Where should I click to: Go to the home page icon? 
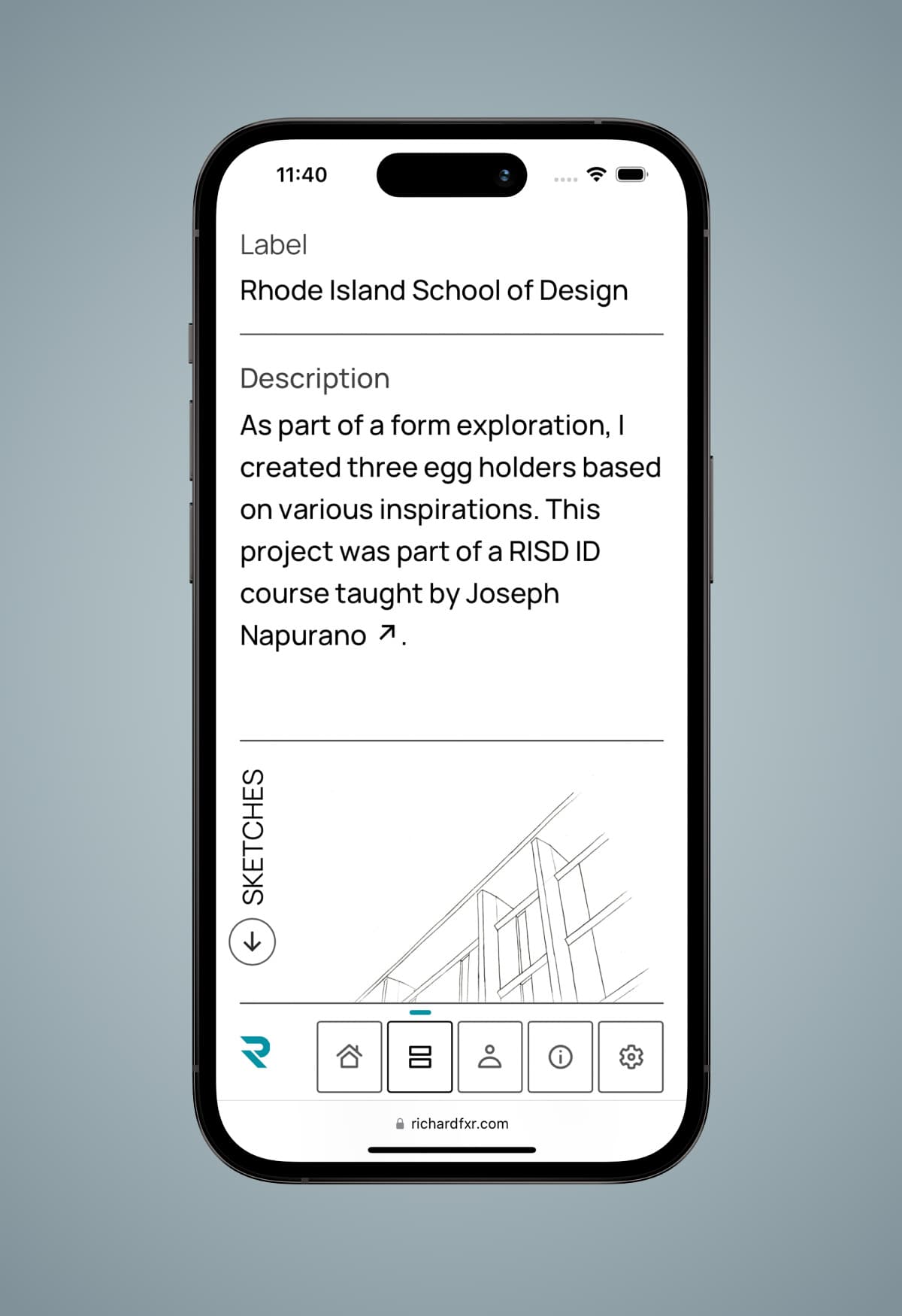point(349,1057)
